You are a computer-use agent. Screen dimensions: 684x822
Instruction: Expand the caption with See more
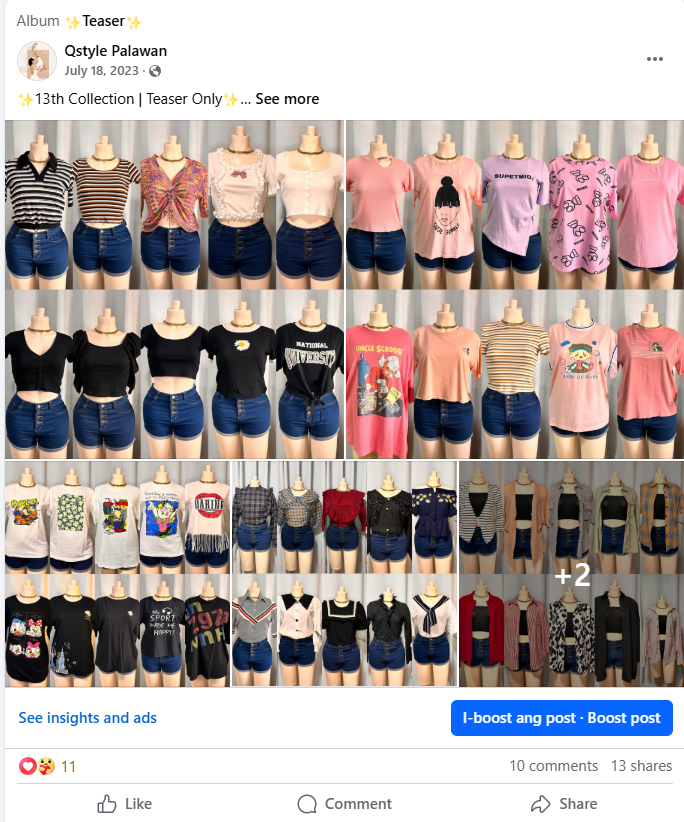point(287,99)
